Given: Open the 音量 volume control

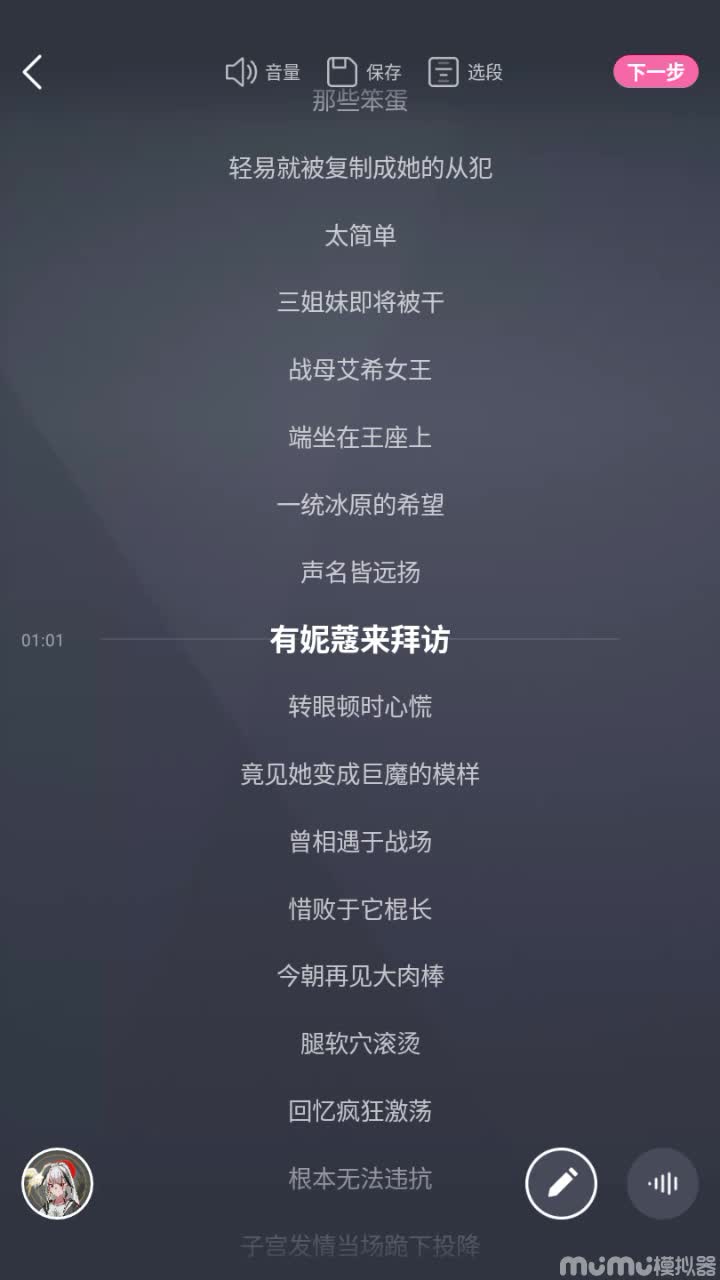Looking at the screenshot, I should 263,72.
